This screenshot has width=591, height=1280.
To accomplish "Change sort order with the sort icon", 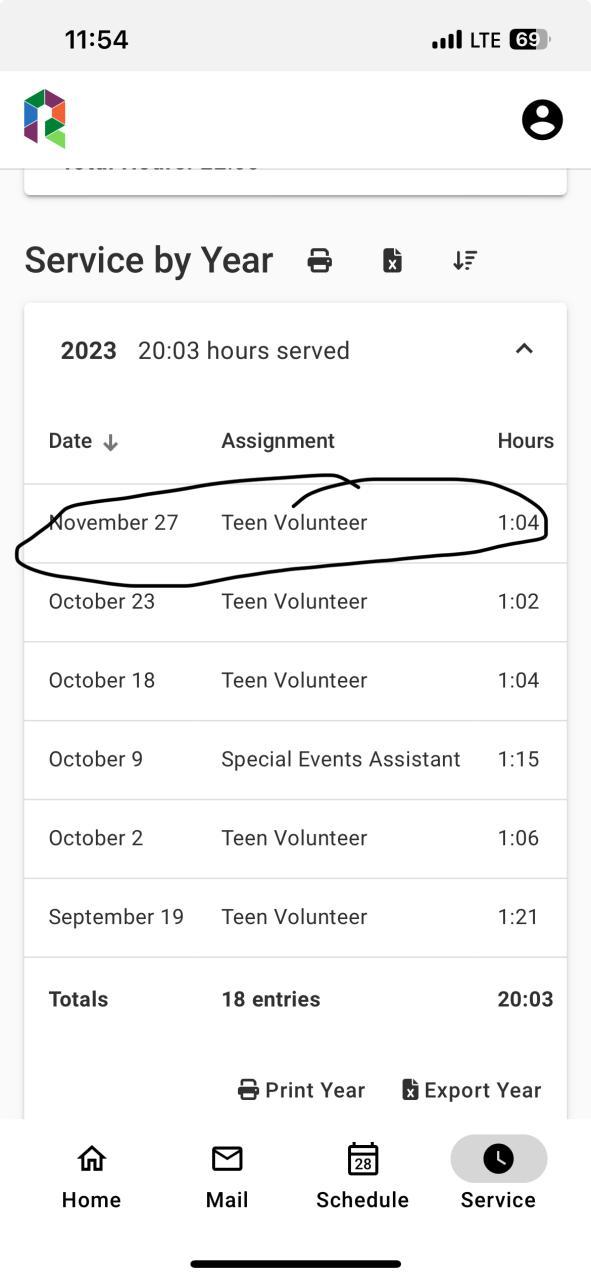I will coord(465,261).
